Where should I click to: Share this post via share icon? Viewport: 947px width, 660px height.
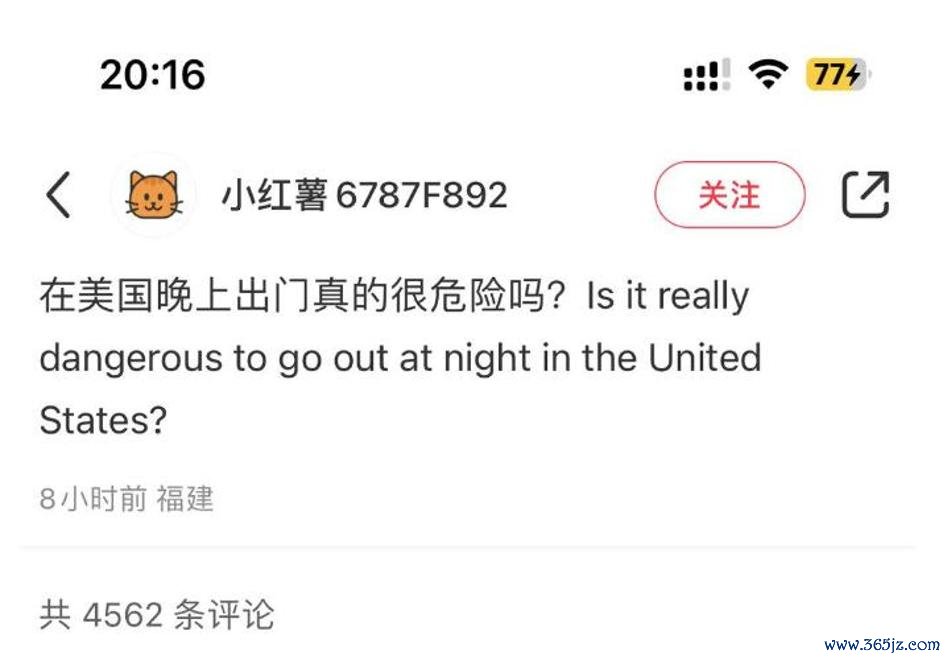click(x=865, y=195)
